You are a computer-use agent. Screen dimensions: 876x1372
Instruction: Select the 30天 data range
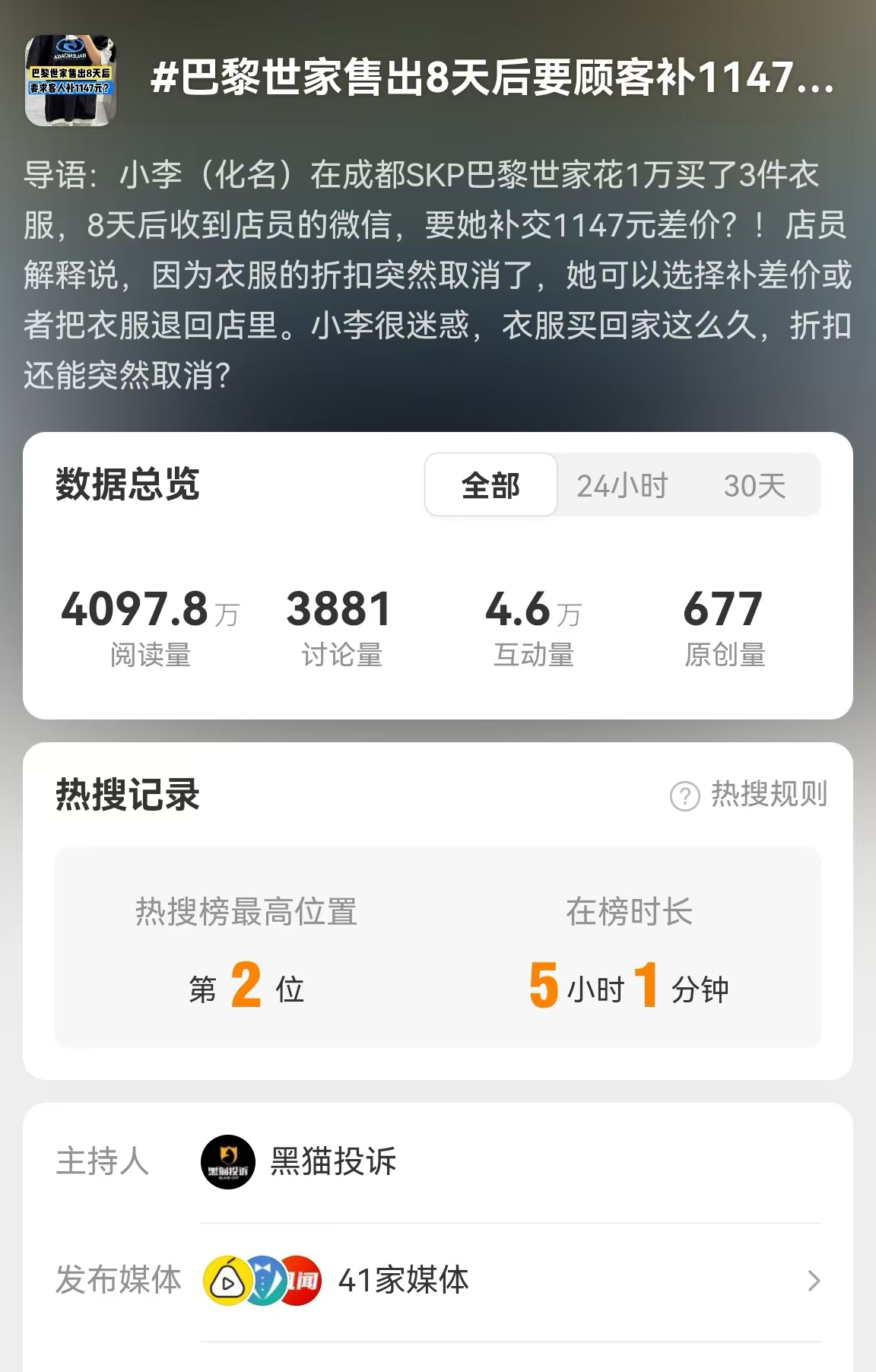click(754, 485)
